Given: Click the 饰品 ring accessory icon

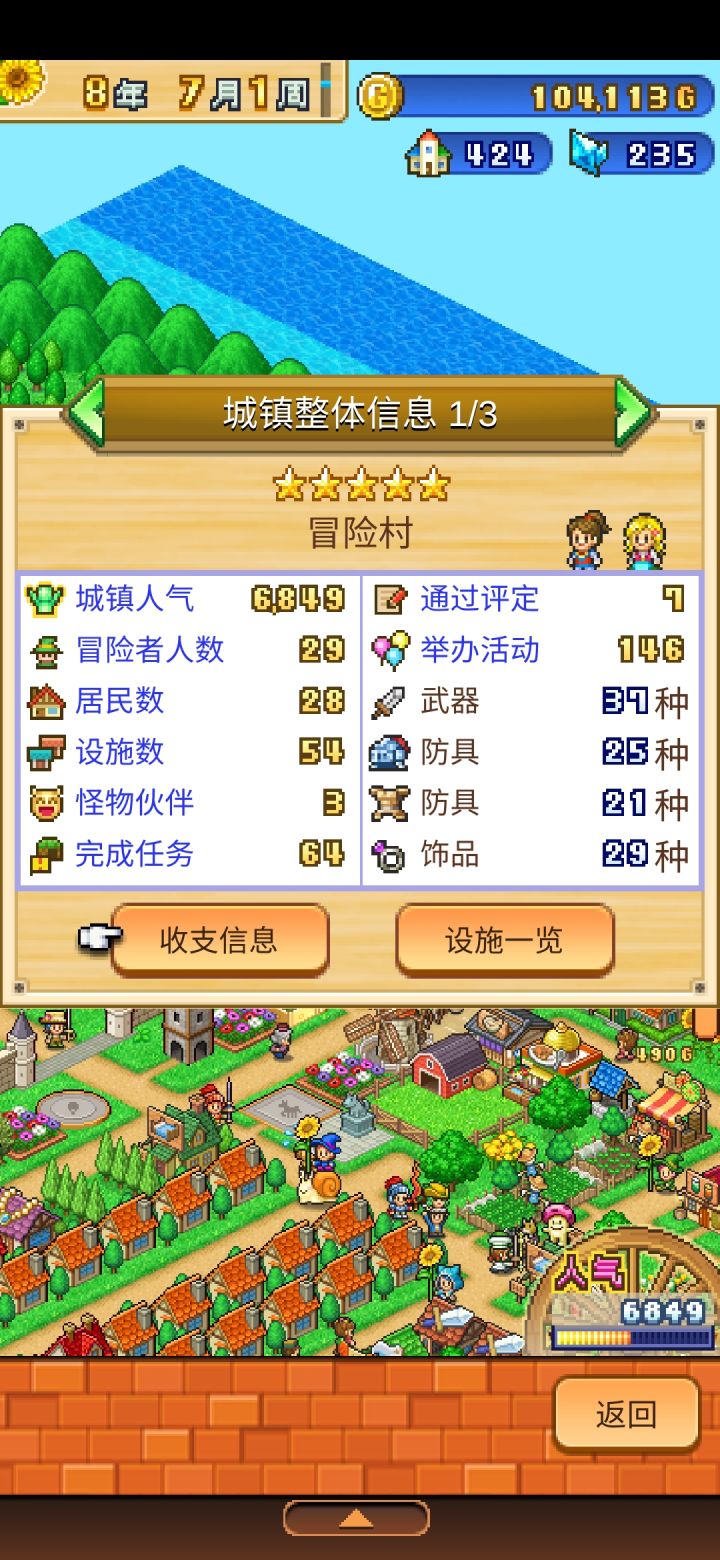Looking at the screenshot, I should point(388,856).
